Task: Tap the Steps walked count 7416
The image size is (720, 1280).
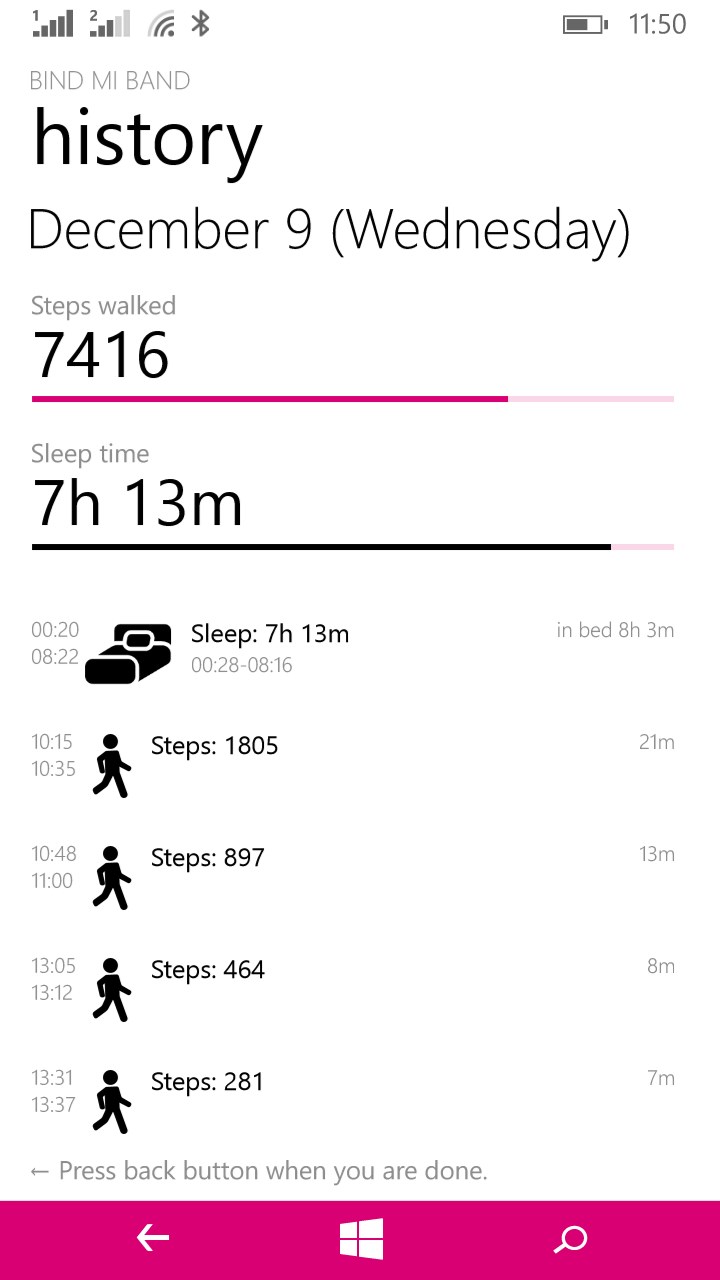Action: coord(98,354)
